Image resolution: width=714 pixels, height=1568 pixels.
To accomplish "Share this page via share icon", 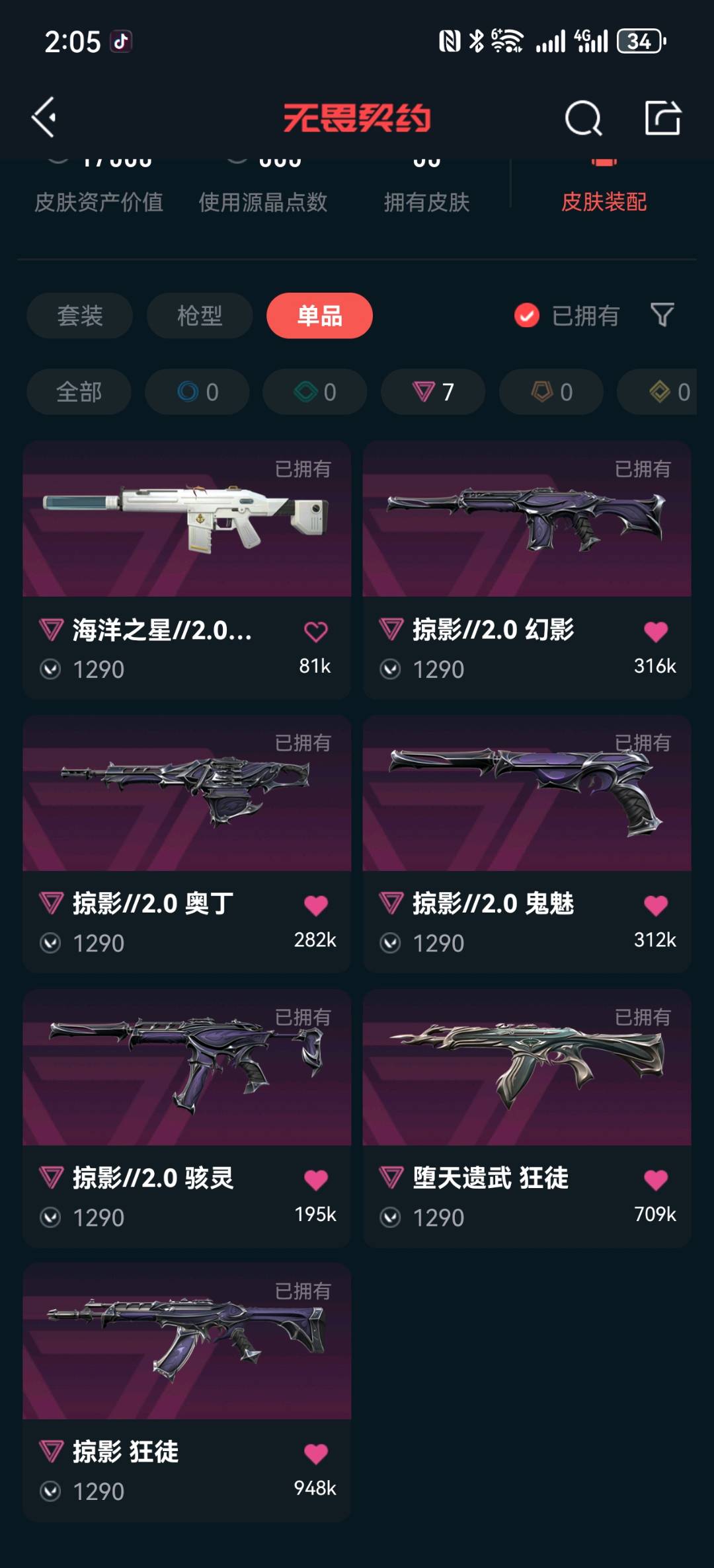I will [x=662, y=118].
